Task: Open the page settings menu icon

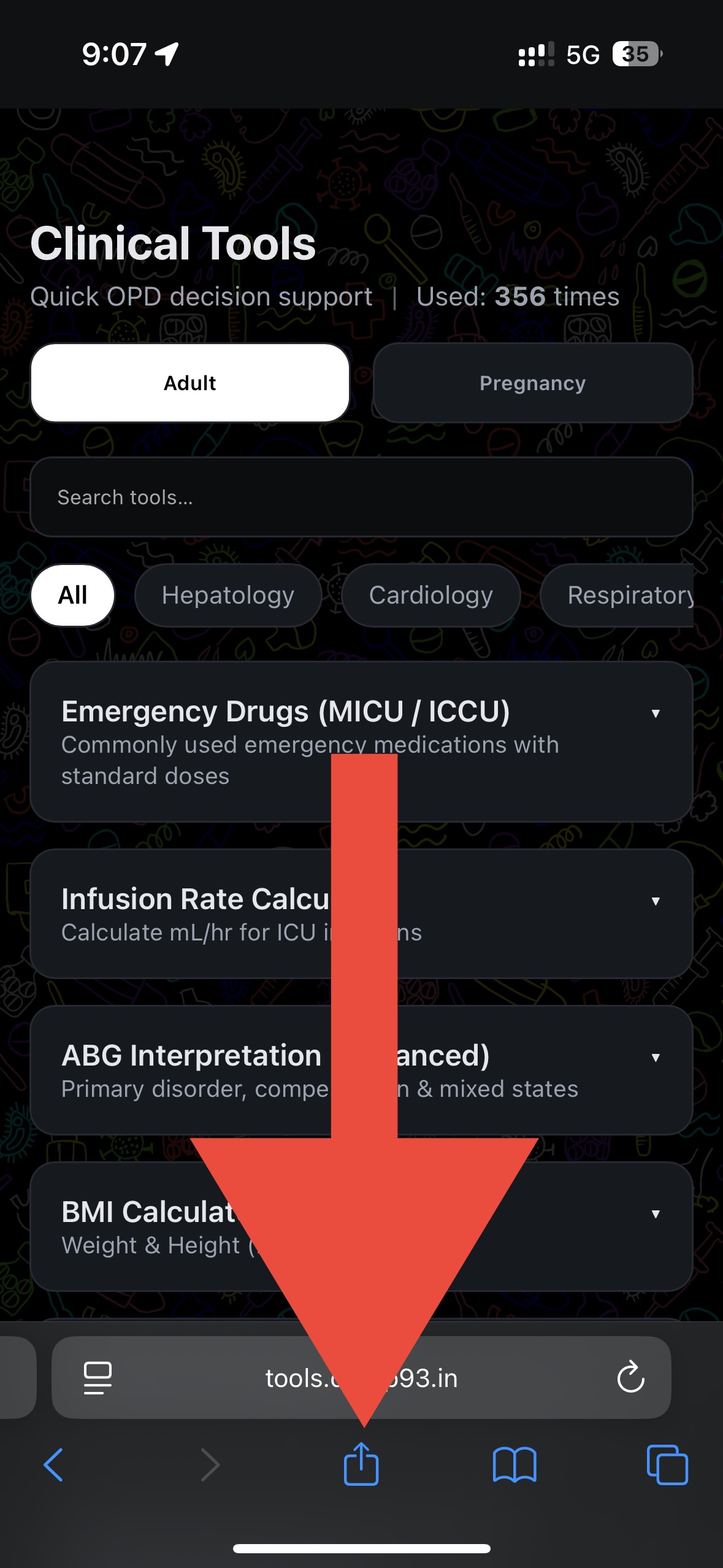Action: click(98, 1378)
